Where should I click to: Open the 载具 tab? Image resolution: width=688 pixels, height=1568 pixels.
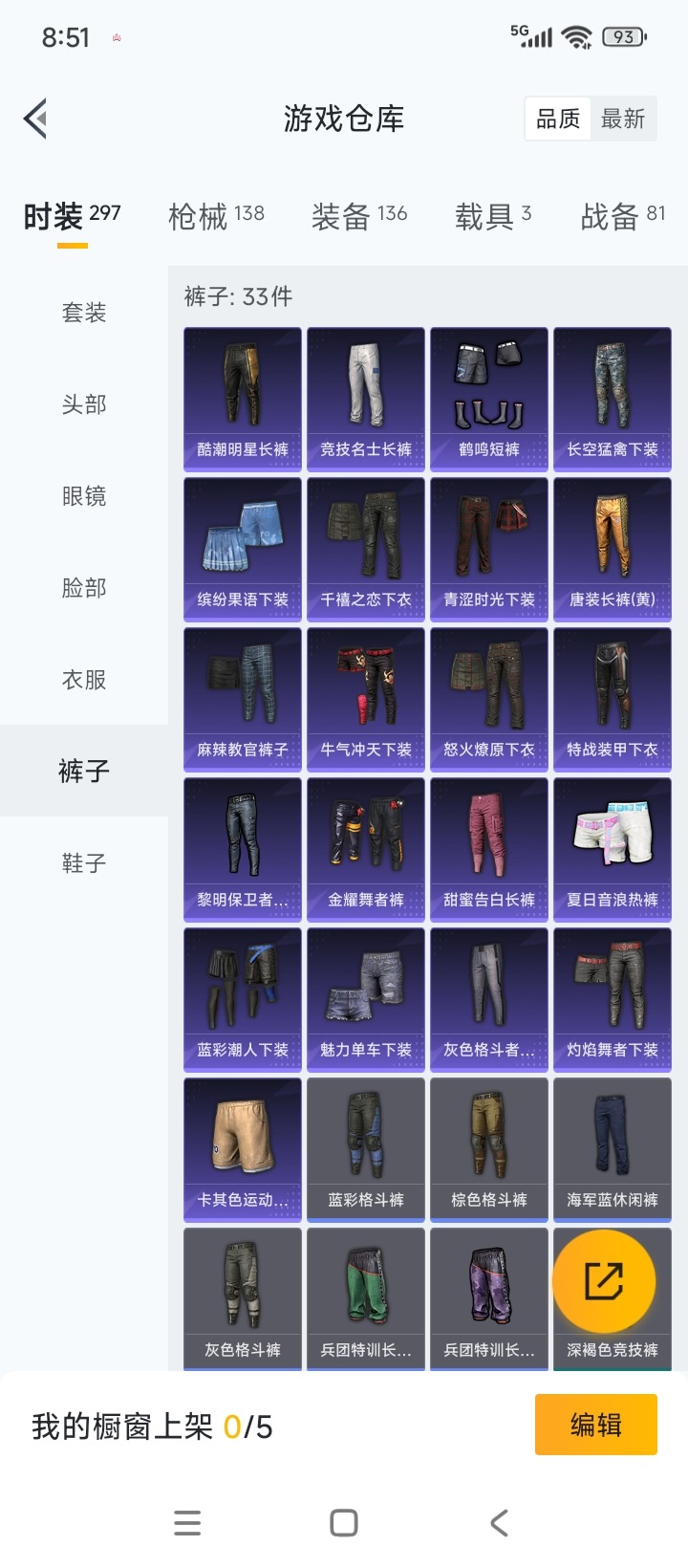[493, 216]
